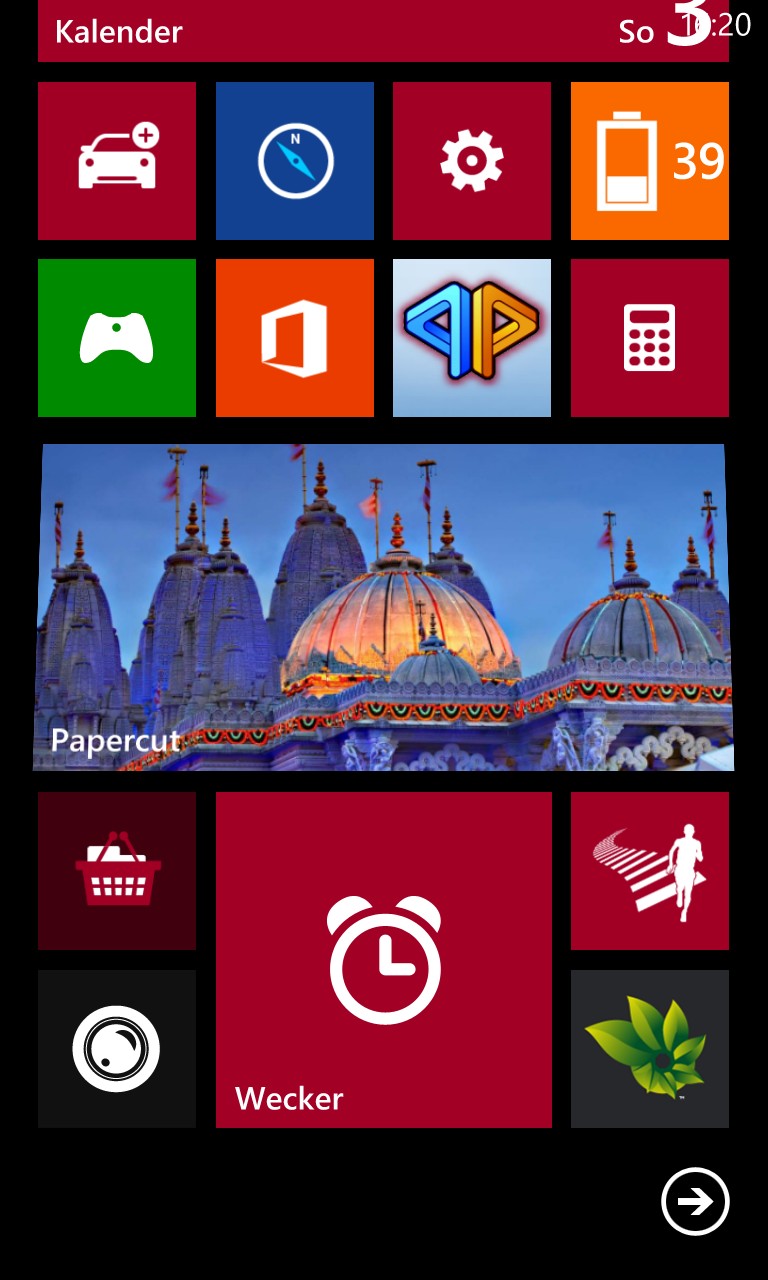Open the green leaves app tile

(x=650, y=1049)
